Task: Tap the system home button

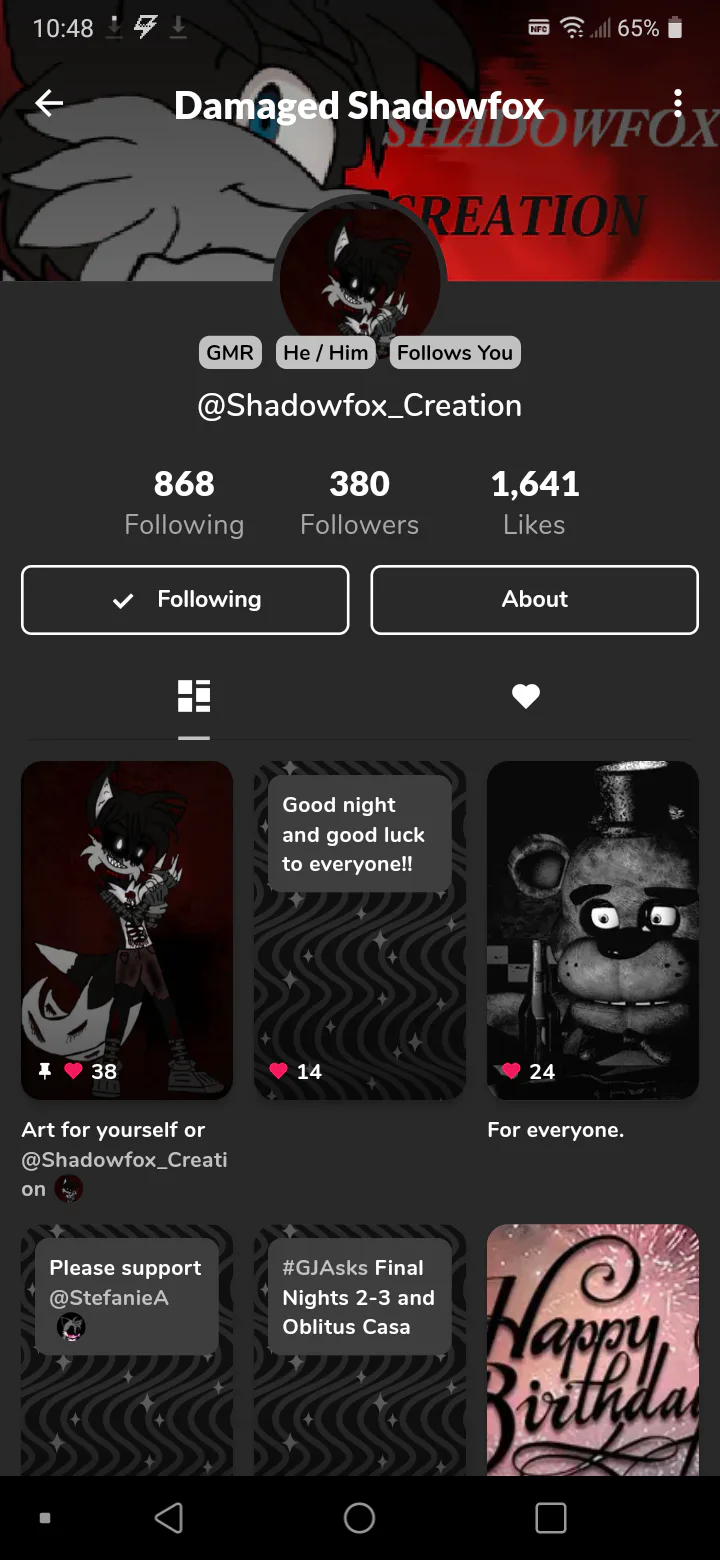Action: coord(359,1518)
